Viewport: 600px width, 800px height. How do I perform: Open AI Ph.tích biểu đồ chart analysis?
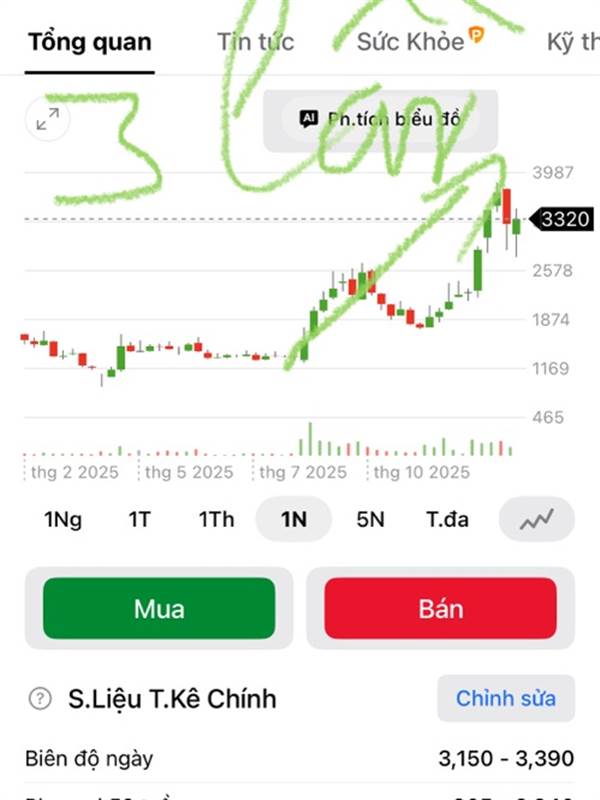pos(380,119)
